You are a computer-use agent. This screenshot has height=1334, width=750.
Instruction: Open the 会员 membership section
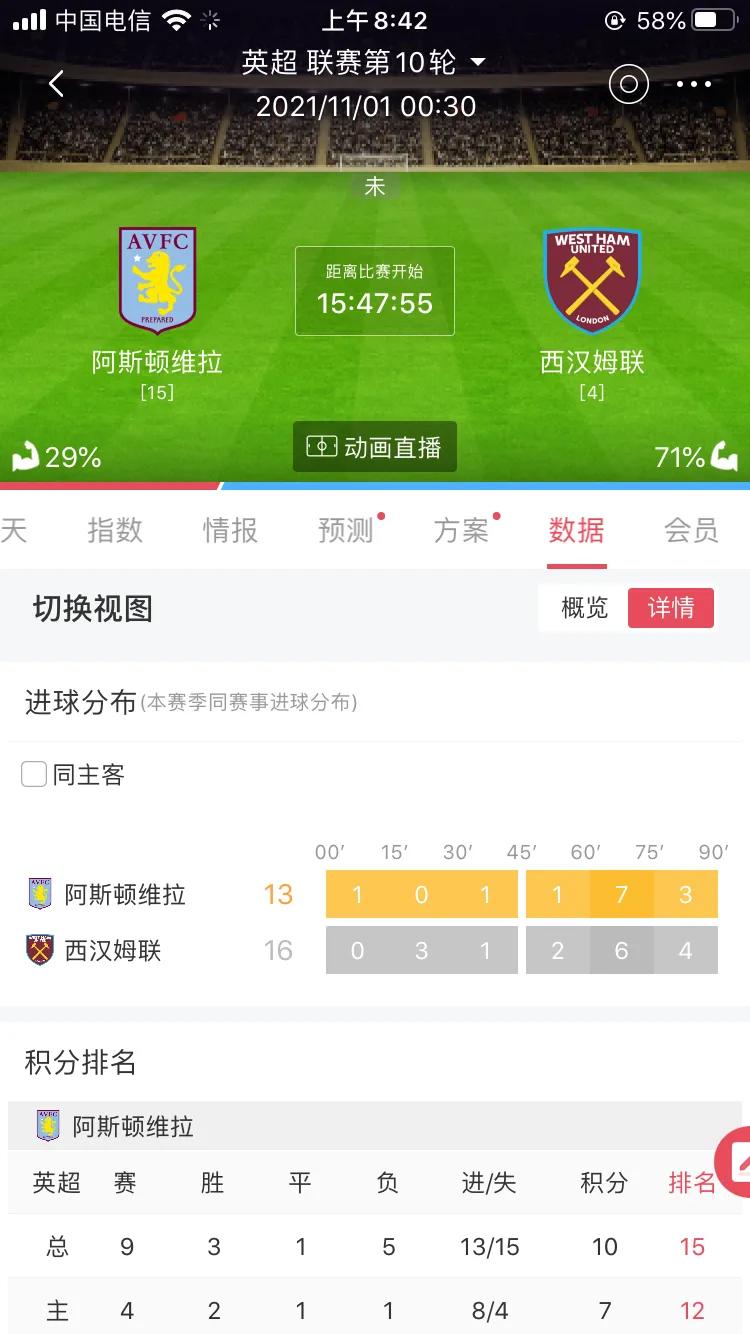[692, 531]
